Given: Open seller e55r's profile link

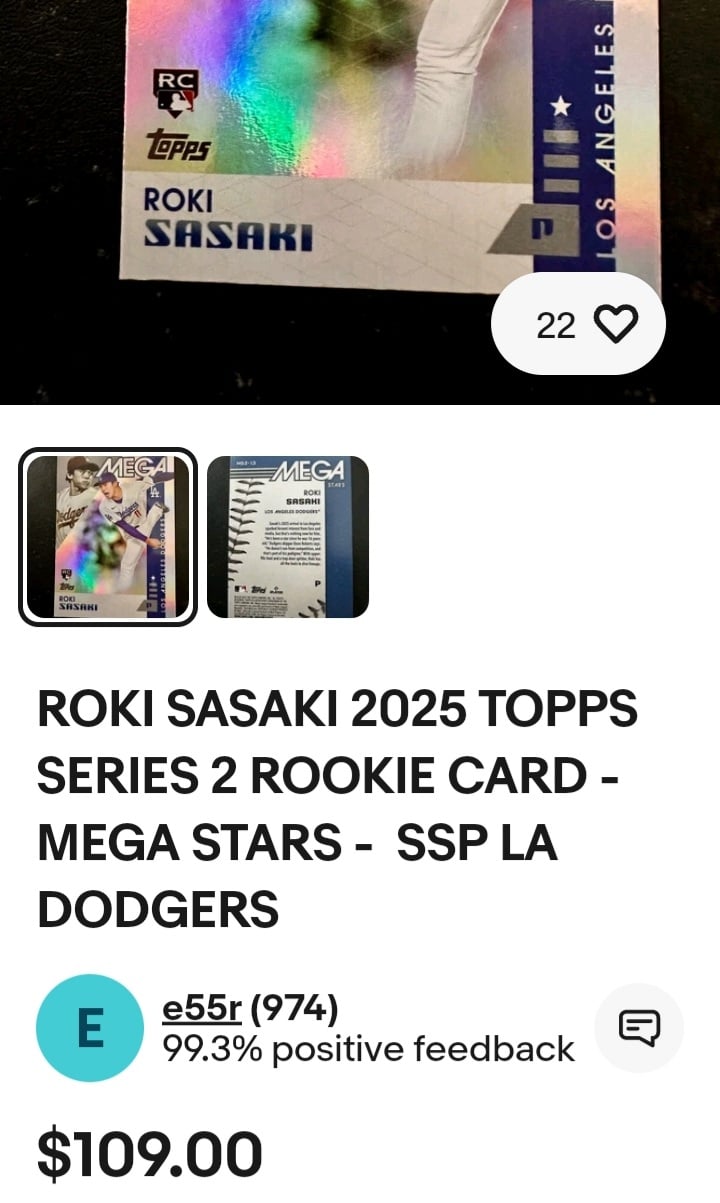Looking at the screenshot, I should [202, 1010].
